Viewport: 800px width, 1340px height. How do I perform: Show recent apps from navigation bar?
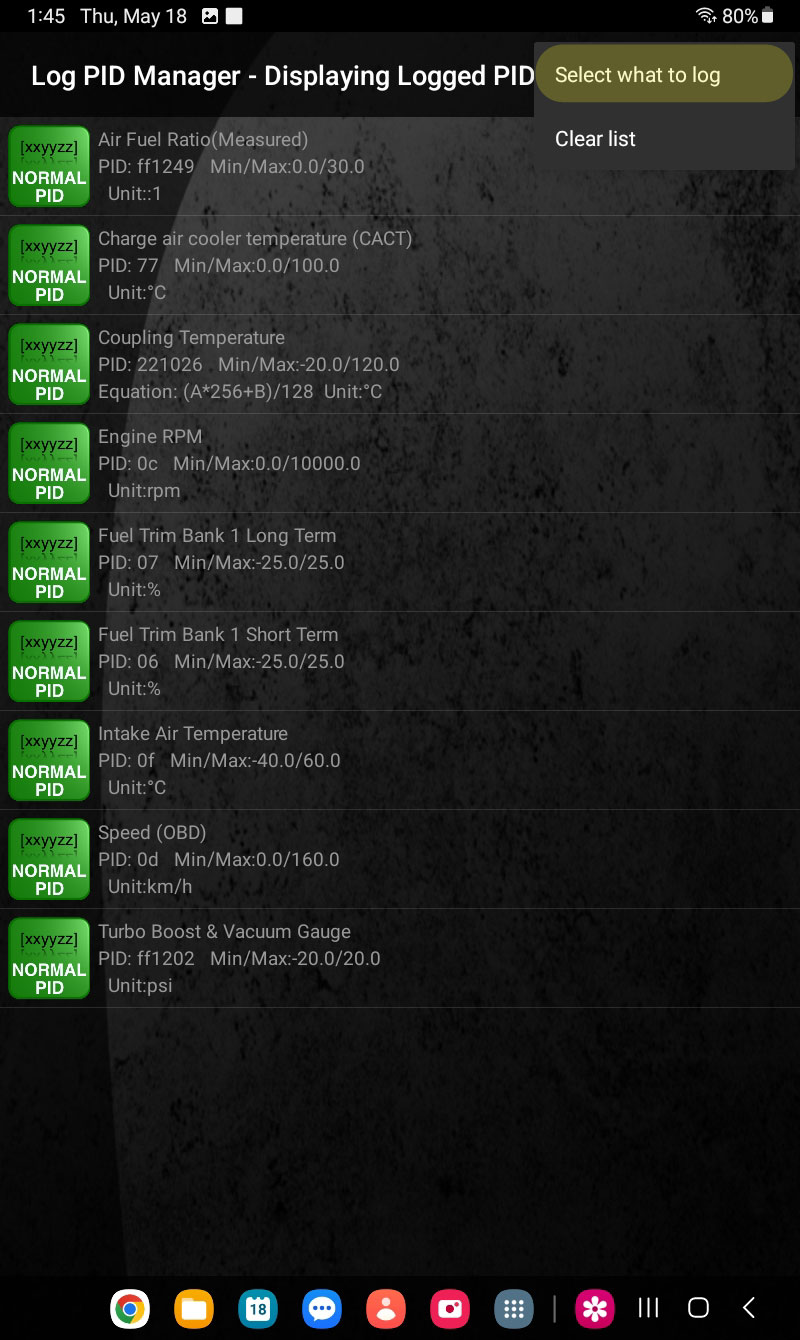648,1307
